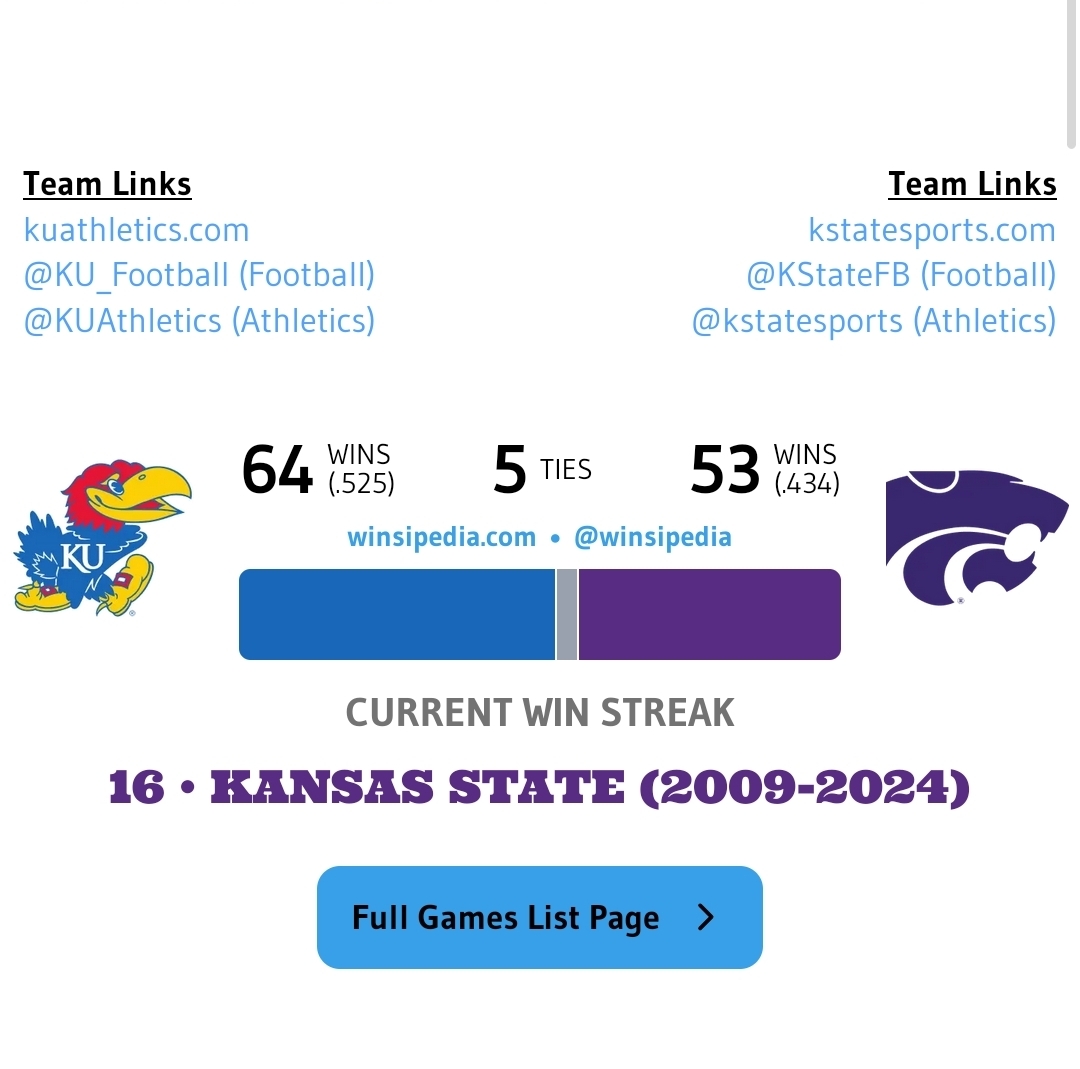This screenshot has width=1080, height=1069.
Task: Visit the @kstatesports (Athletics) link
Action: tap(873, 321)
